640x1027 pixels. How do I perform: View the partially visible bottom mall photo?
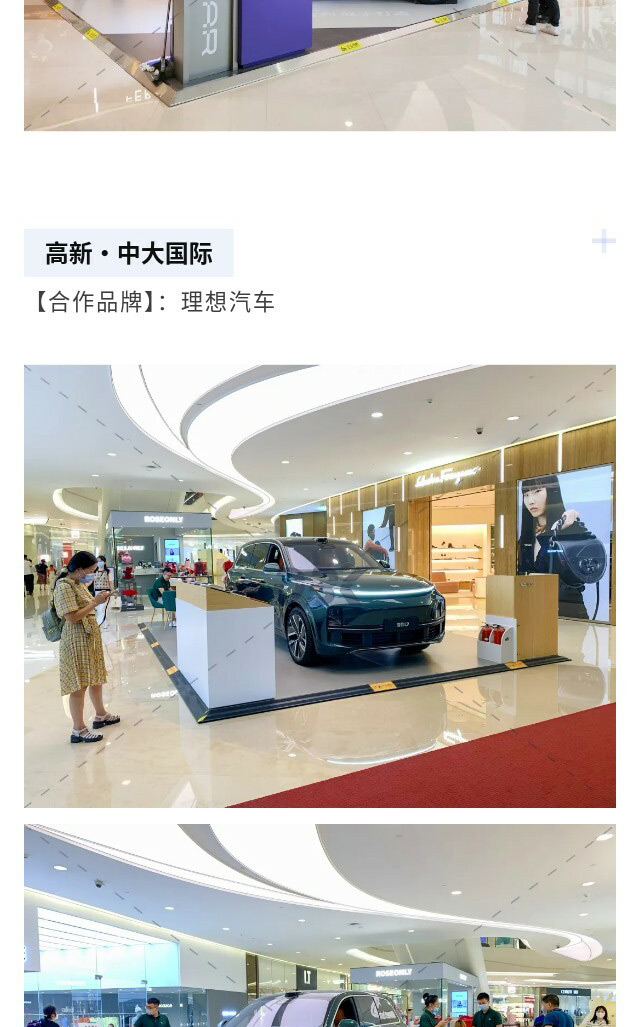point(320,925)
